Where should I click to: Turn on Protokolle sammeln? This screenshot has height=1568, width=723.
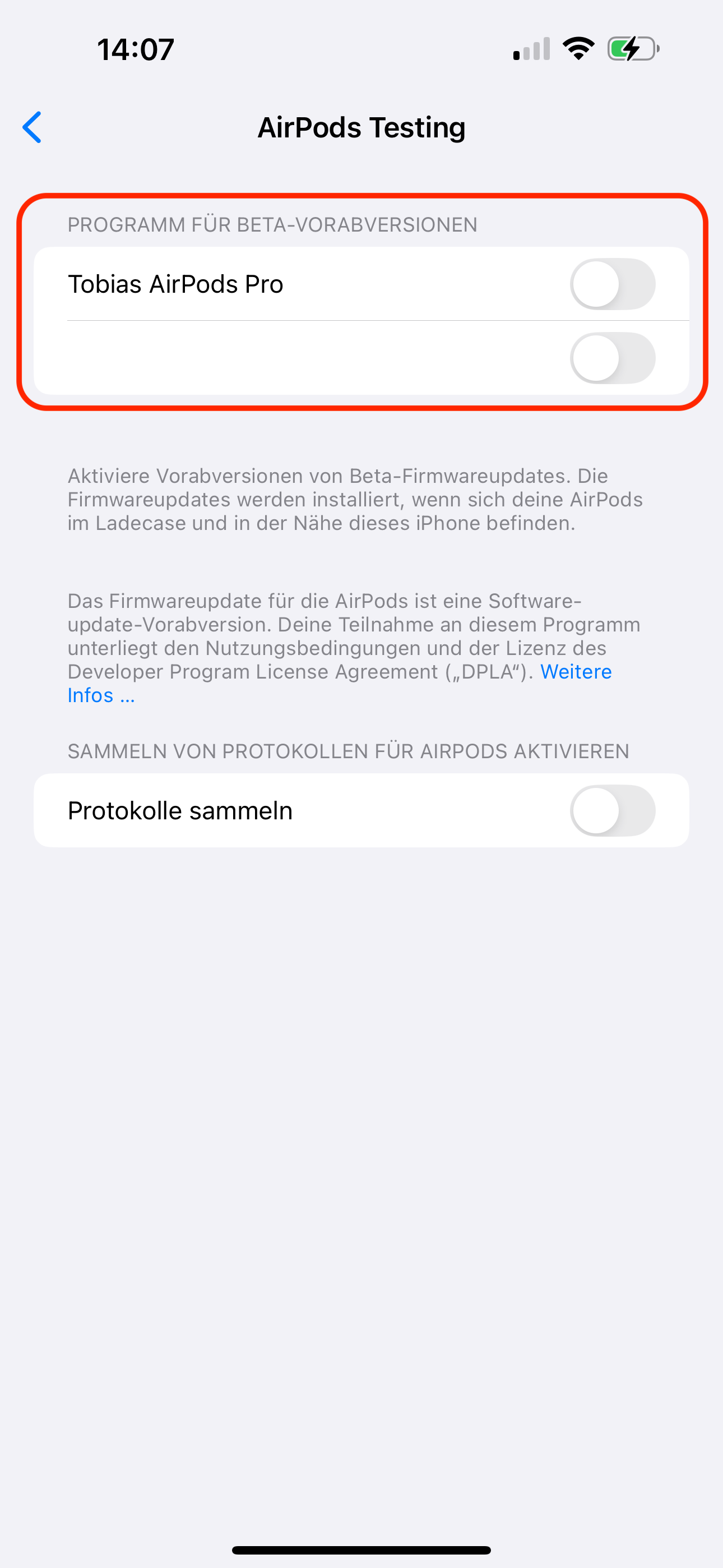(x=612, y=811)
